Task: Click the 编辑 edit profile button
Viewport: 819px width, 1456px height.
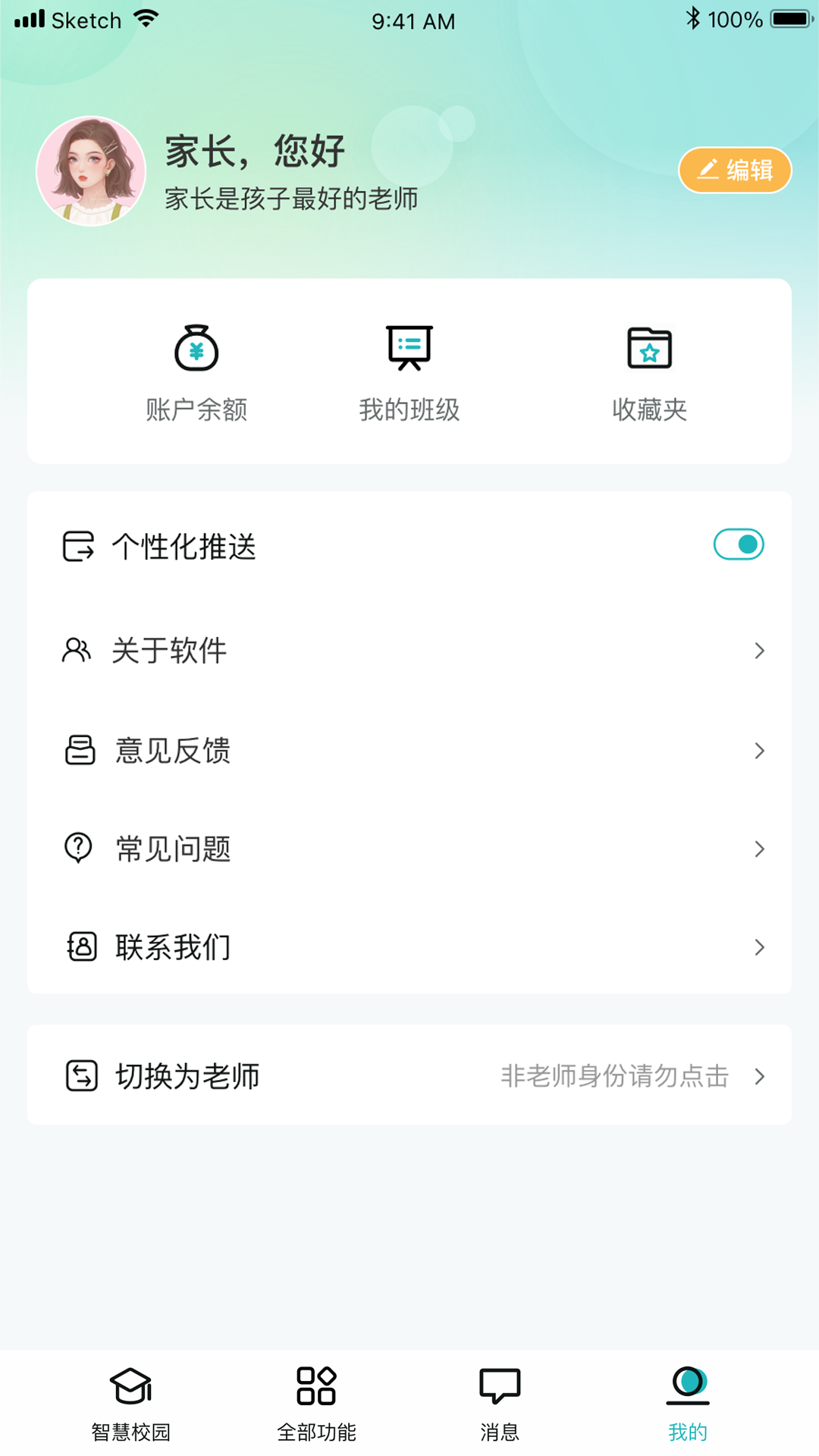Action: (x=734, y=170)
